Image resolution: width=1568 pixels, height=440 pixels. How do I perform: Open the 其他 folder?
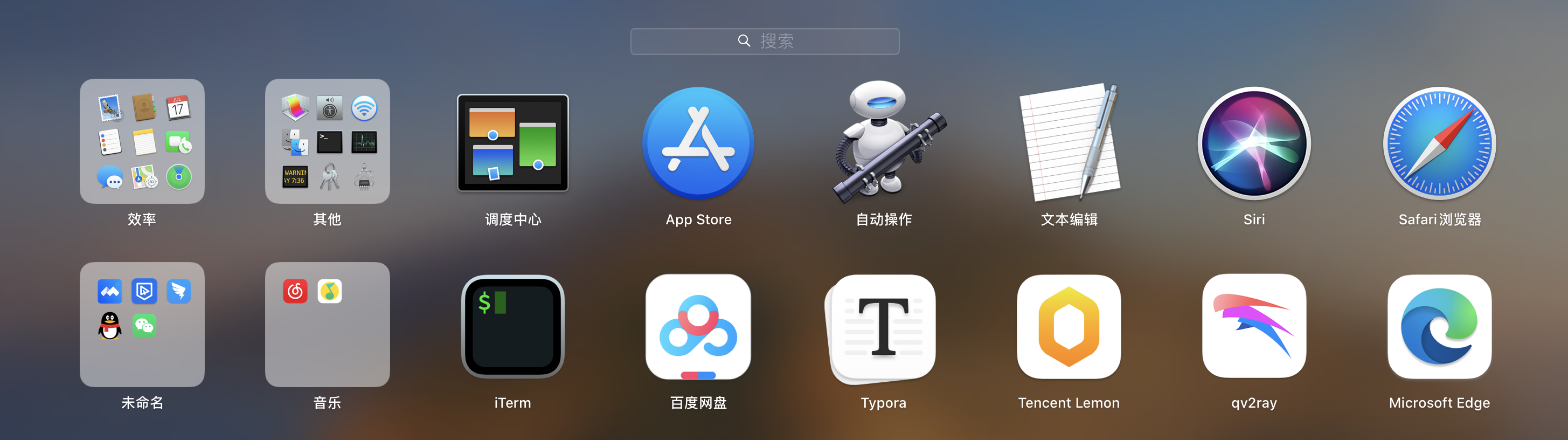pyautogui.click(x=327, y=141)
